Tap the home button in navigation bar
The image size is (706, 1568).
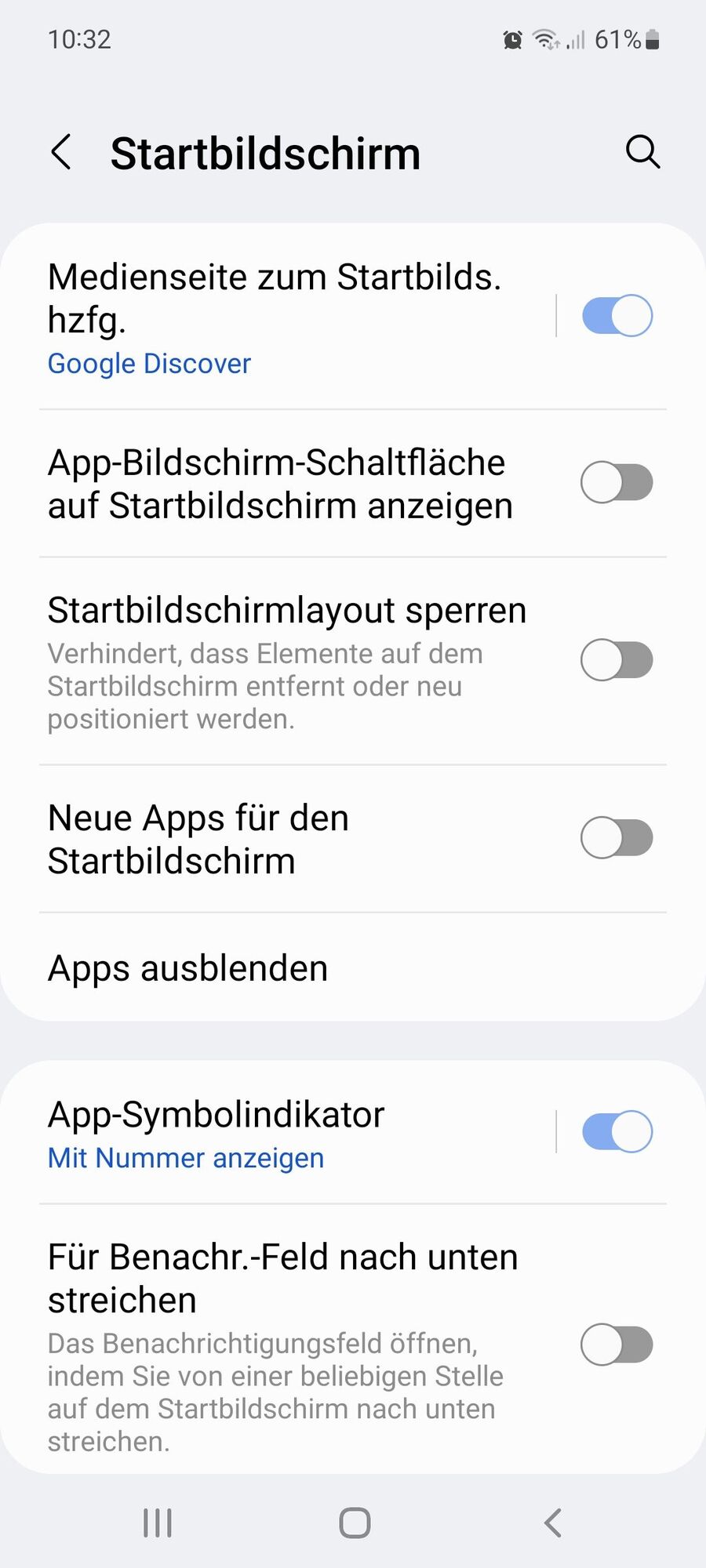(355, 1523)
